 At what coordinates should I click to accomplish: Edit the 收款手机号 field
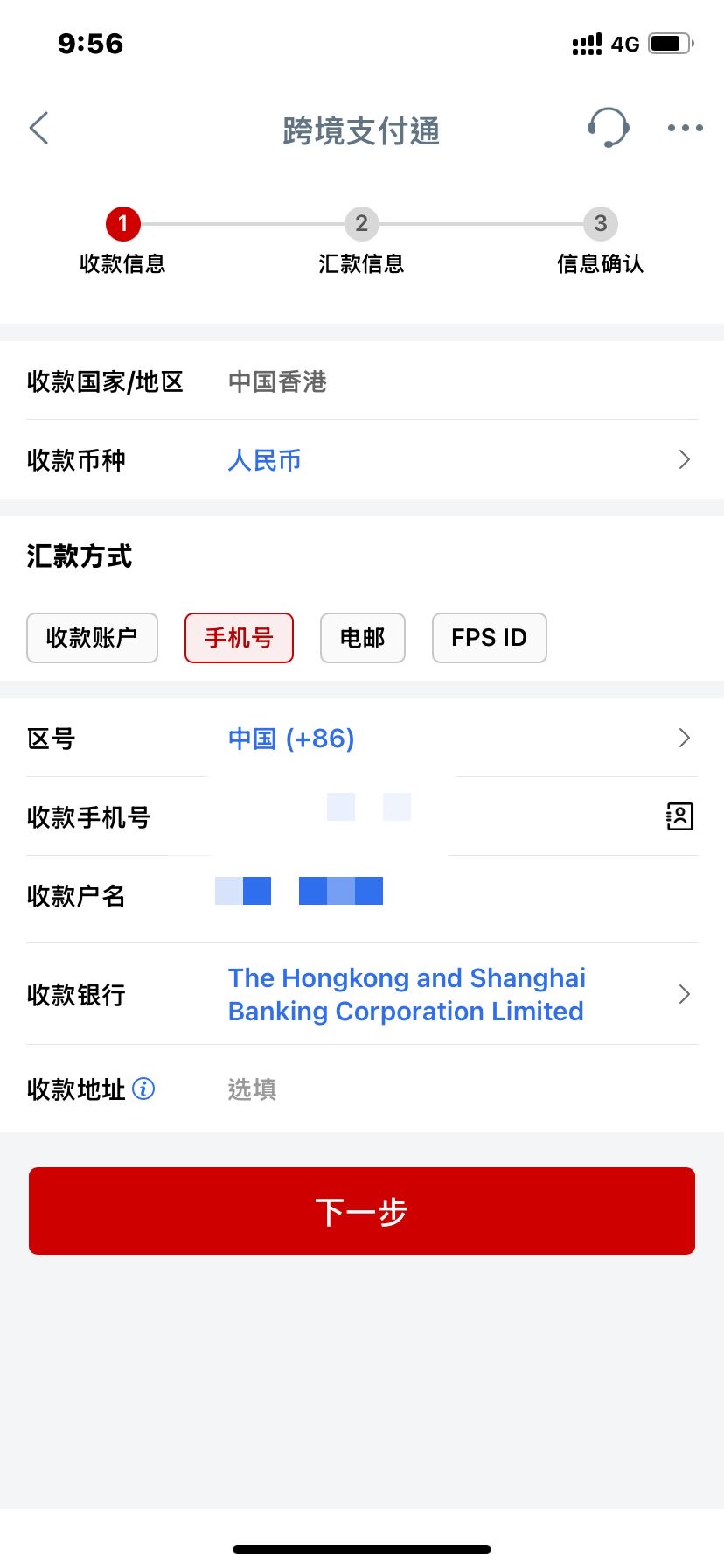coord(437,816)
